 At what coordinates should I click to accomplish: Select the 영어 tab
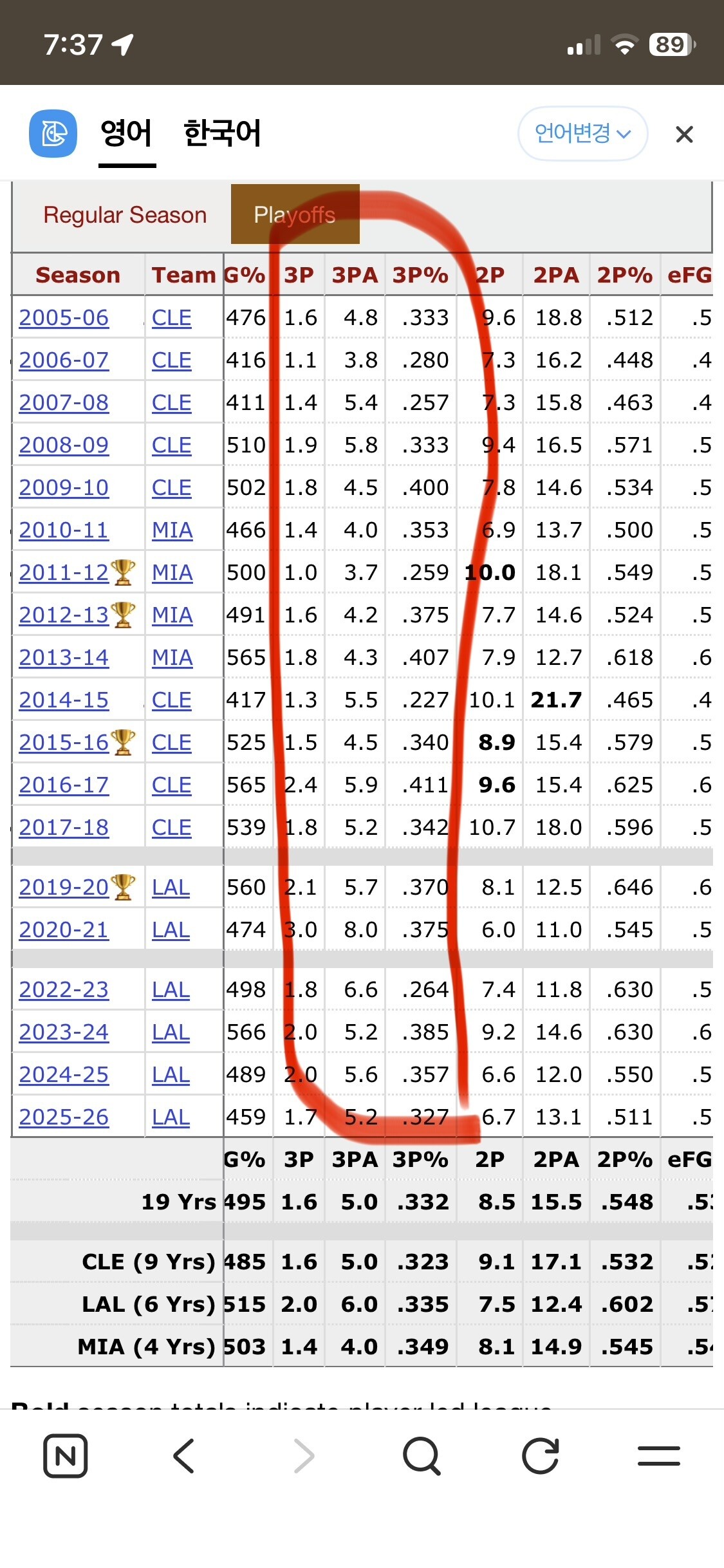point(127,133)
